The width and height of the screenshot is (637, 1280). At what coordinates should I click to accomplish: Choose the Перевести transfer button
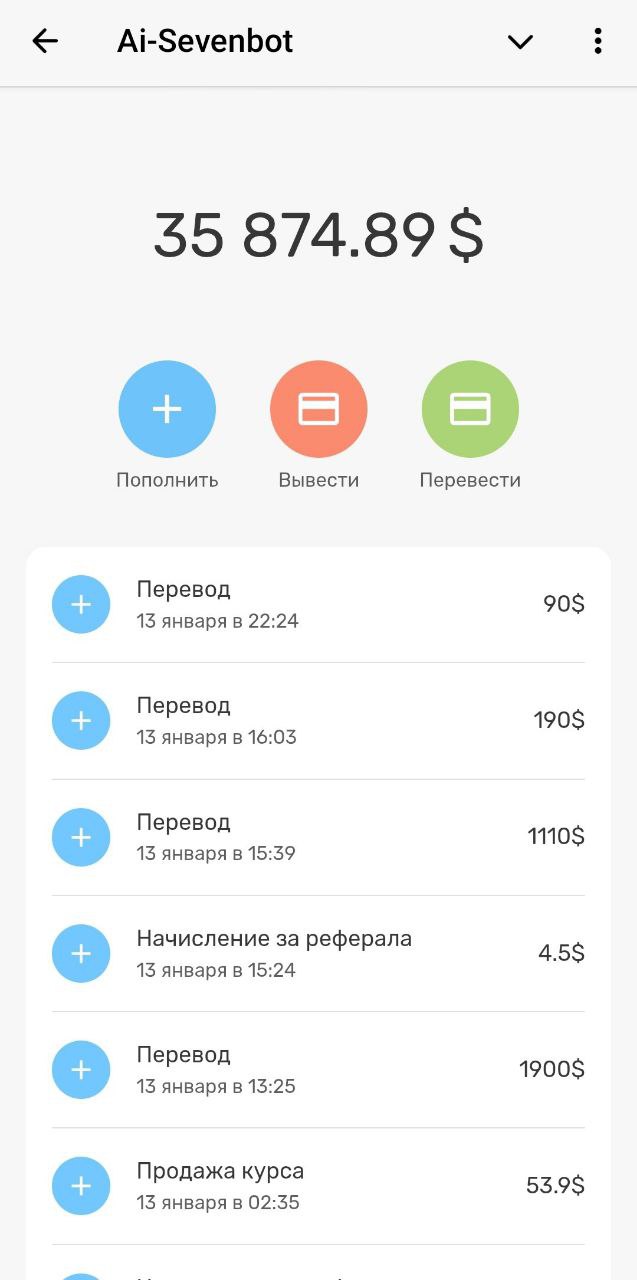pos(470,410)
